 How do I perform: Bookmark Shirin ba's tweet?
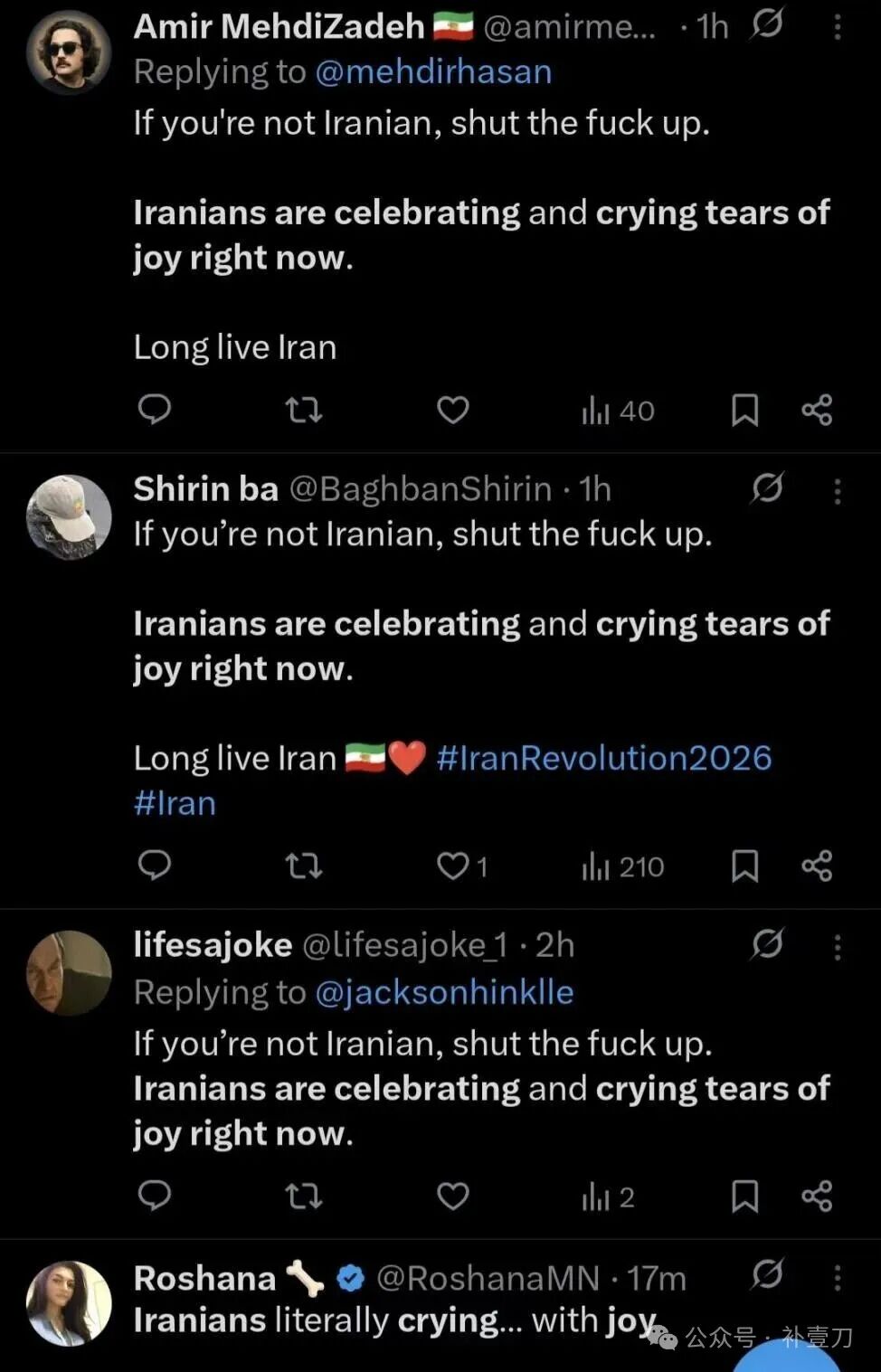(x=744, y=866)
